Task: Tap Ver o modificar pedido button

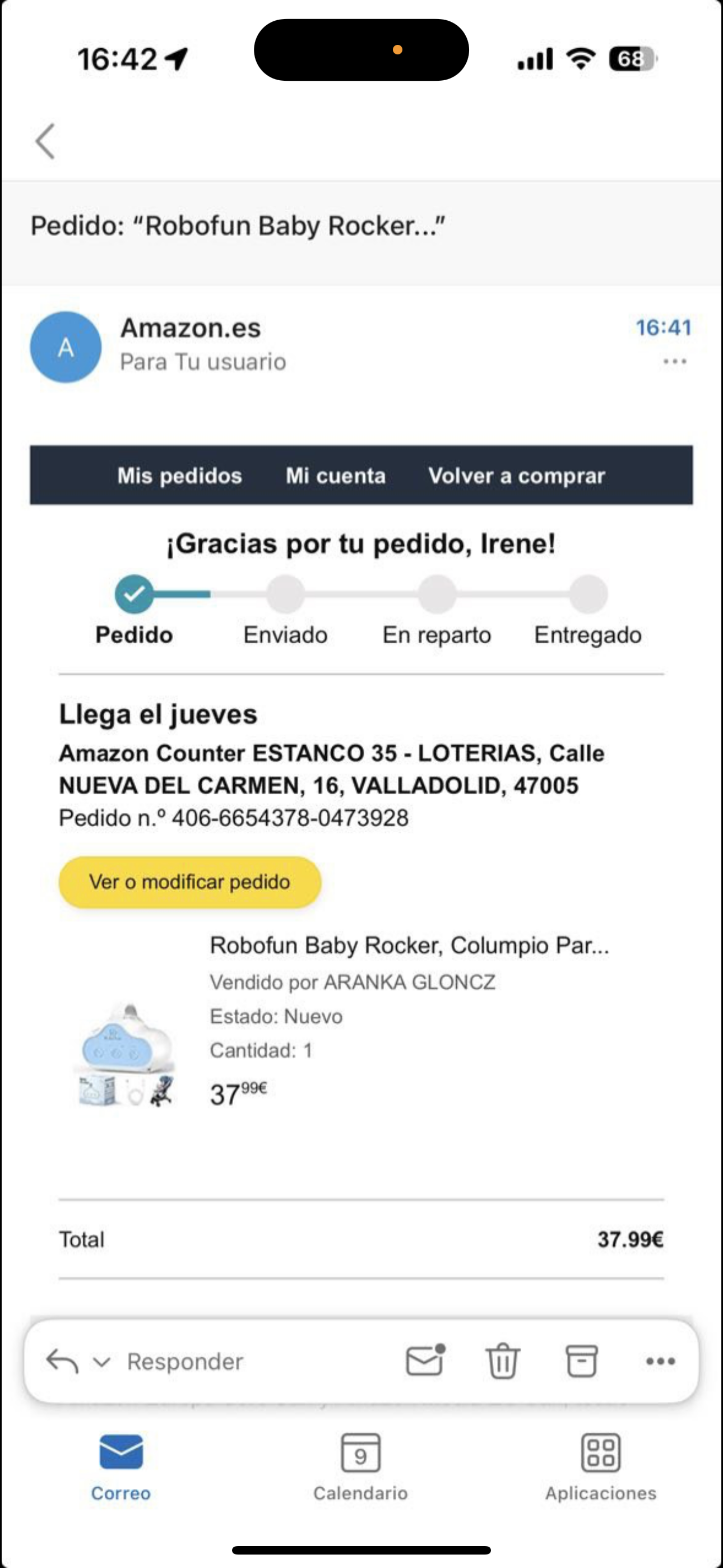Action: [189, 882]
